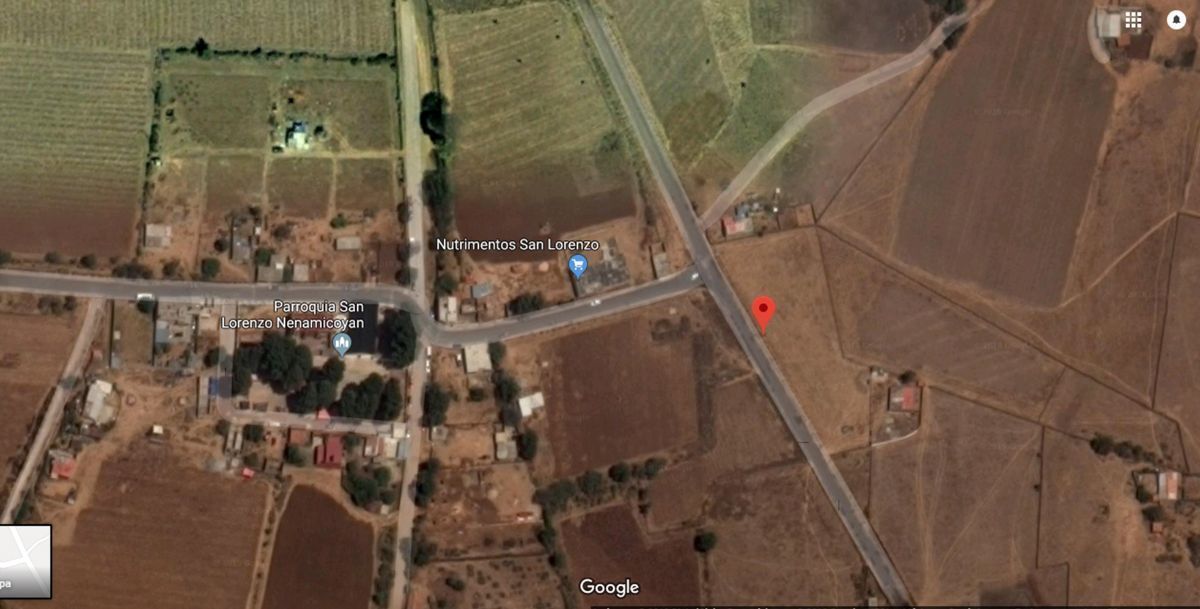Select the Parroquia San Lorenzo Nenamicoyan marker
Screen dimensions: 1200x609
coord(342,345)
